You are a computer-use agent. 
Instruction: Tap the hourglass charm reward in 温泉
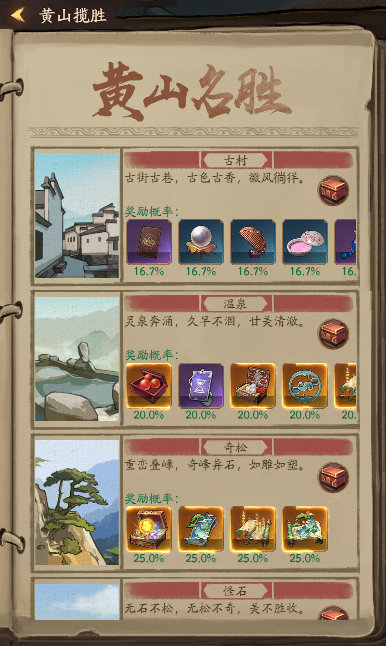[x=201, y=386]
